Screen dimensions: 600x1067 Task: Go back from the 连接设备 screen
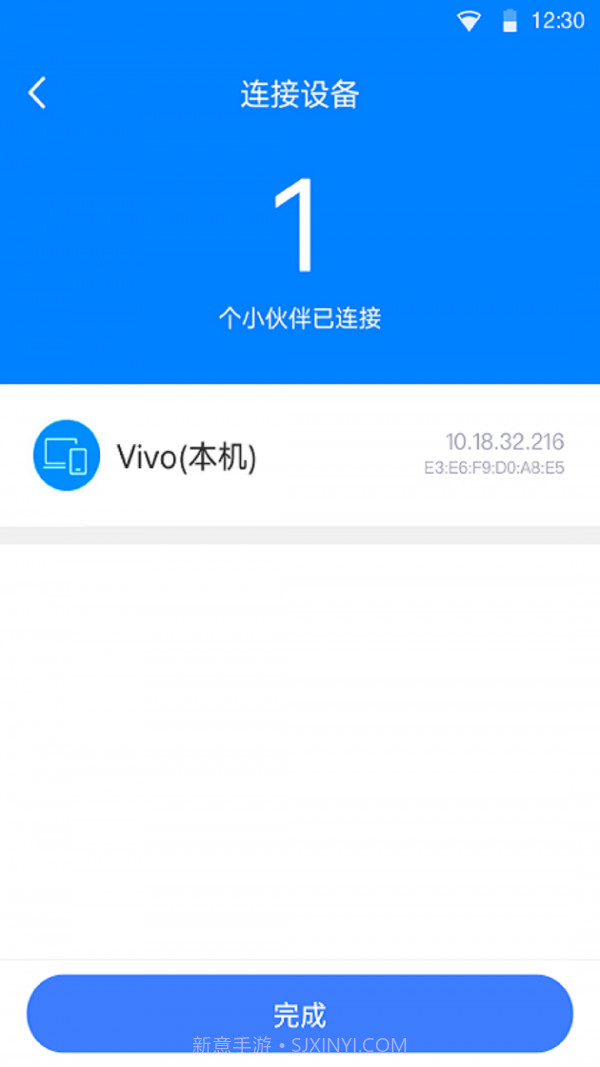pyautogui.click(x=37, y=93)
